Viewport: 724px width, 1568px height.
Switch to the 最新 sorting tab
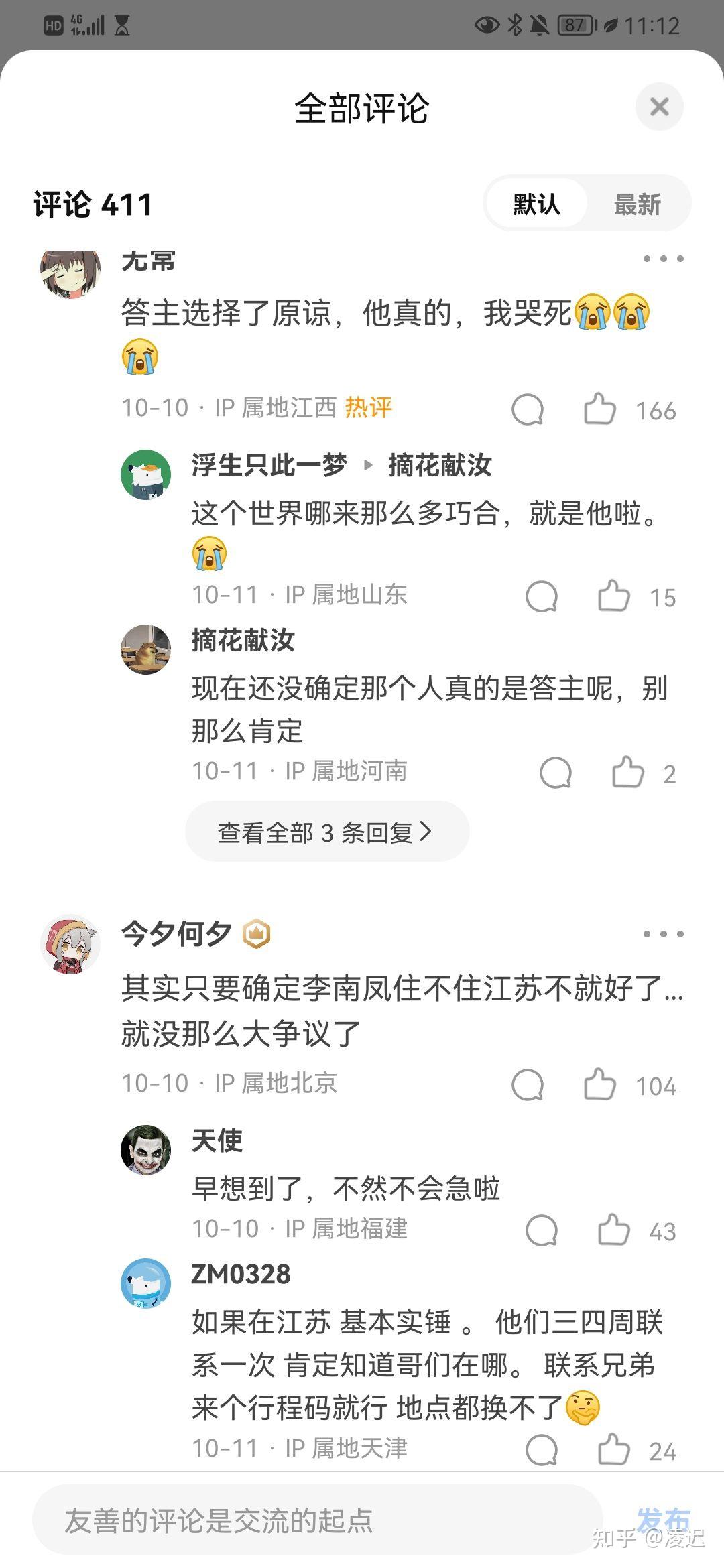pyautogui.click(x=637, y=204)
